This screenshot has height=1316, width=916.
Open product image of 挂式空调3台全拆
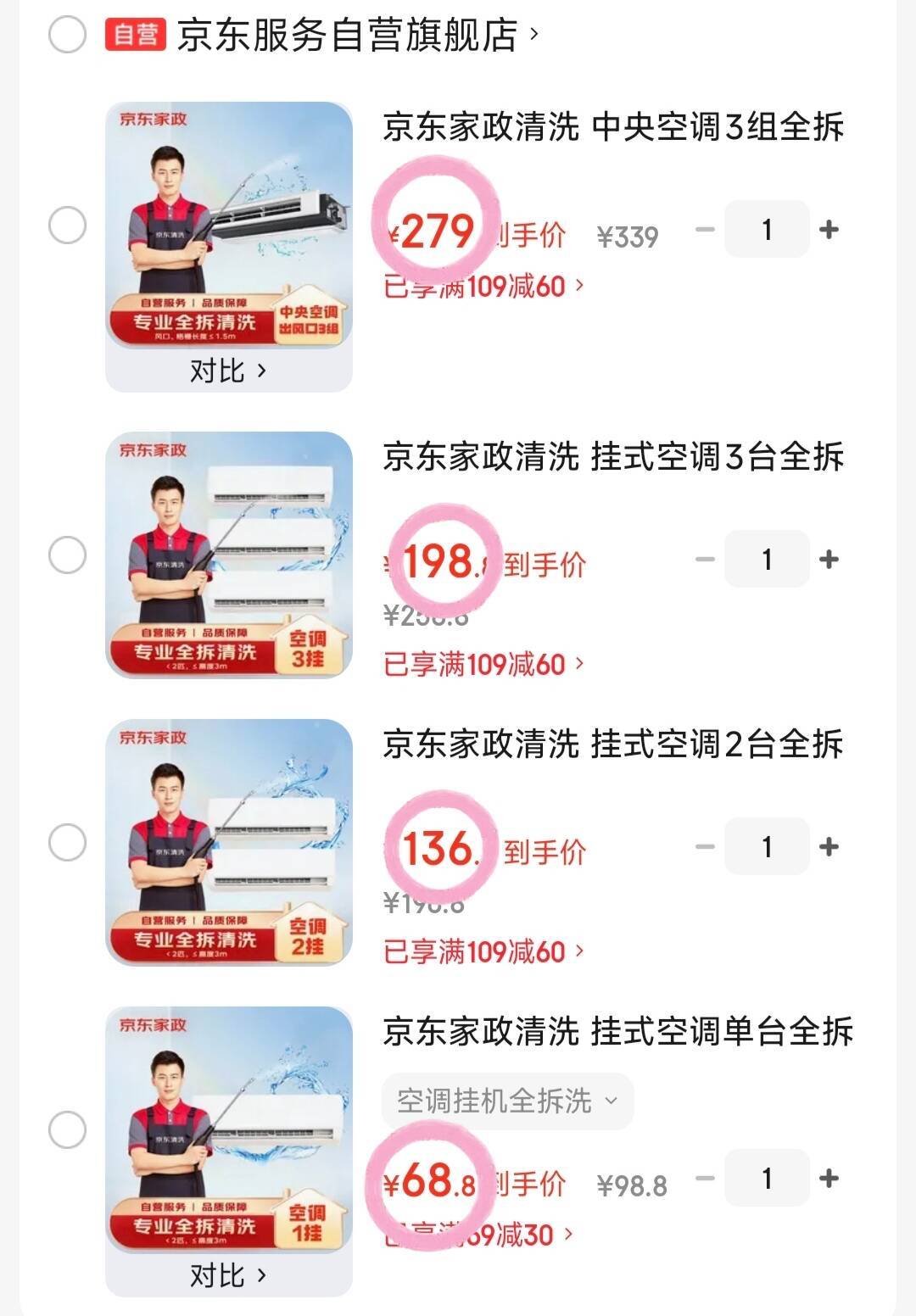click(x=229, y=555)
